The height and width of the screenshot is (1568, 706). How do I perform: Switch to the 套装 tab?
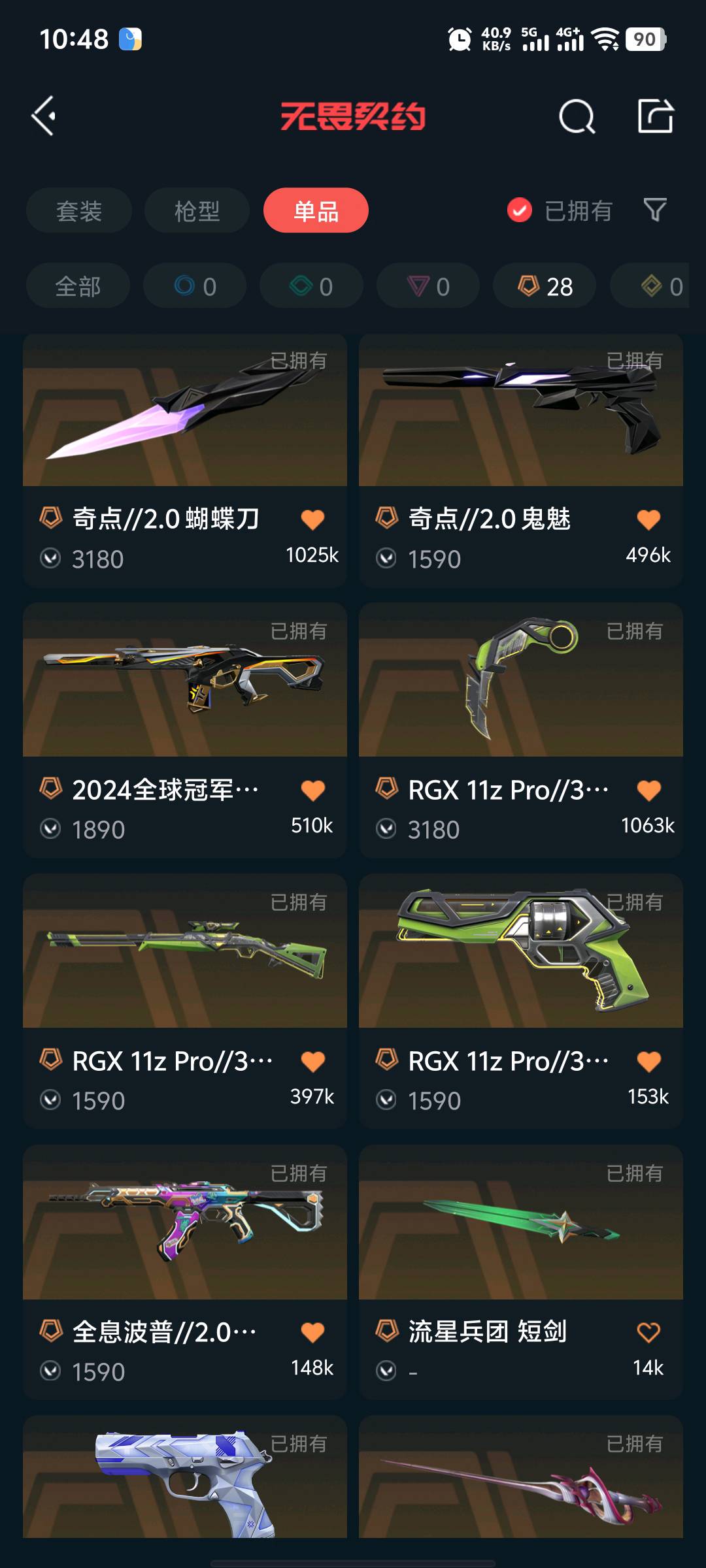tap(79, 210)
